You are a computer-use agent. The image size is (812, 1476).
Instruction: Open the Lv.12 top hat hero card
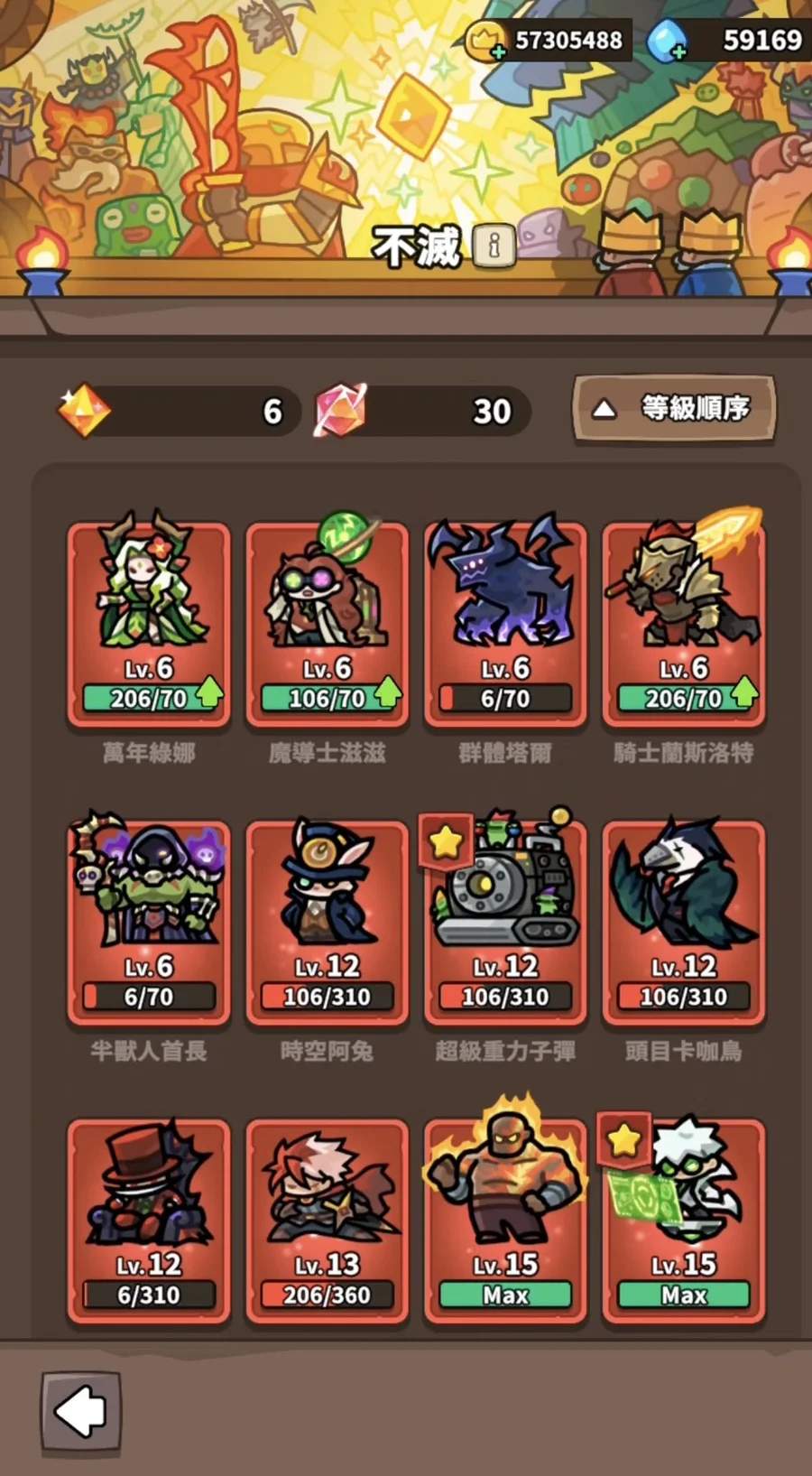coord(149,1221)
